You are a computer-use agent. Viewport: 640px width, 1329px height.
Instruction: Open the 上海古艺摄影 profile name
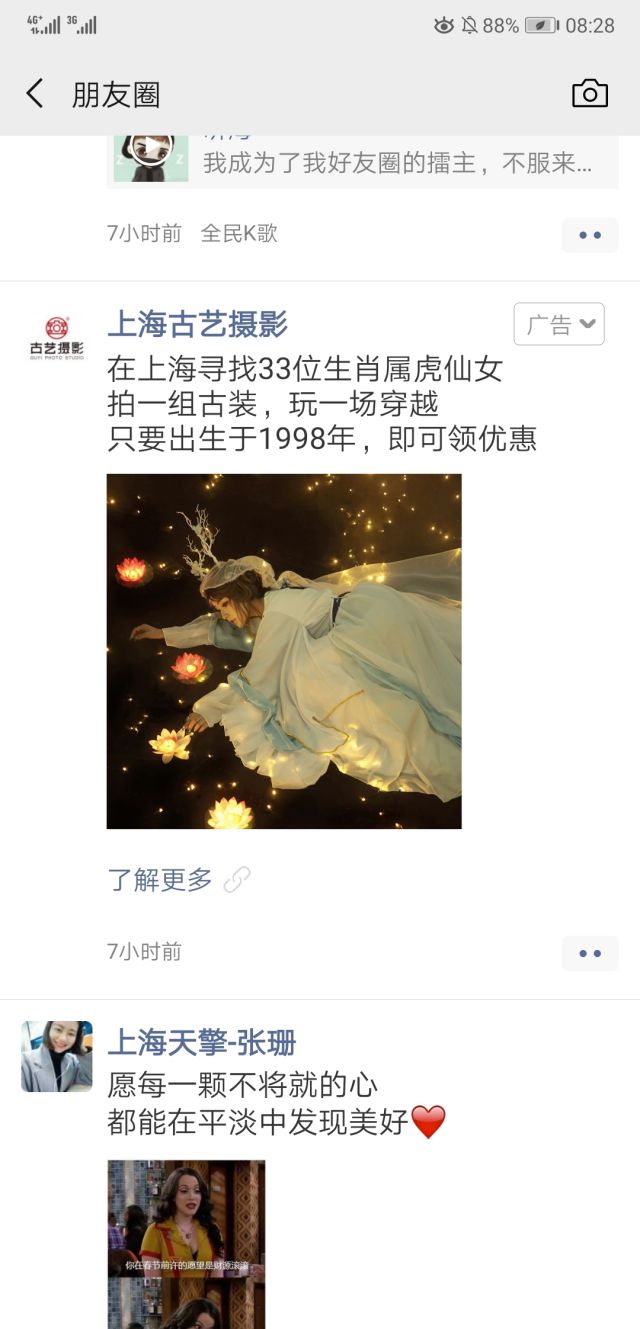[x=197, y=324]
